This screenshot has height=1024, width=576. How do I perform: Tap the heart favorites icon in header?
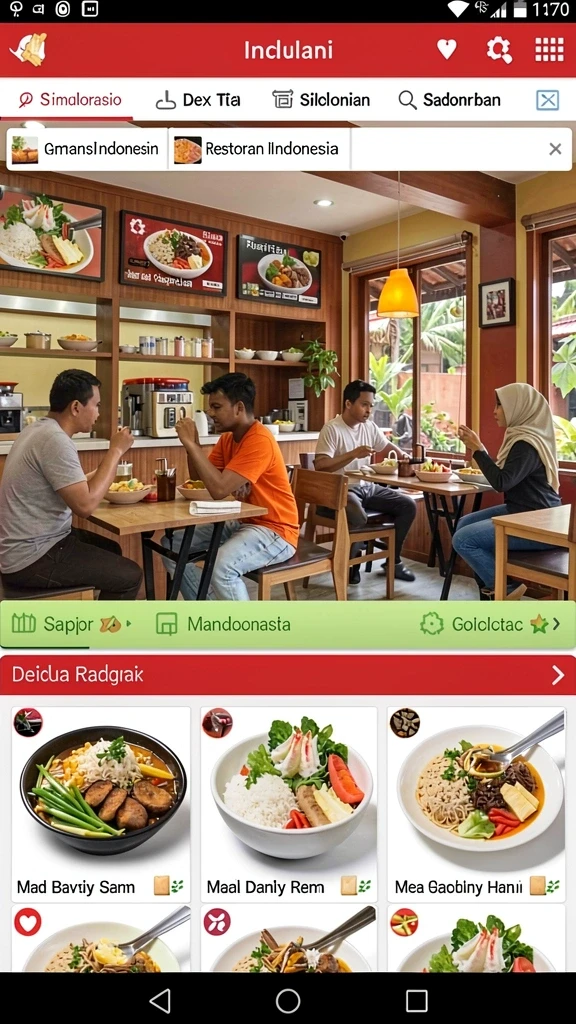pos(447,50)
